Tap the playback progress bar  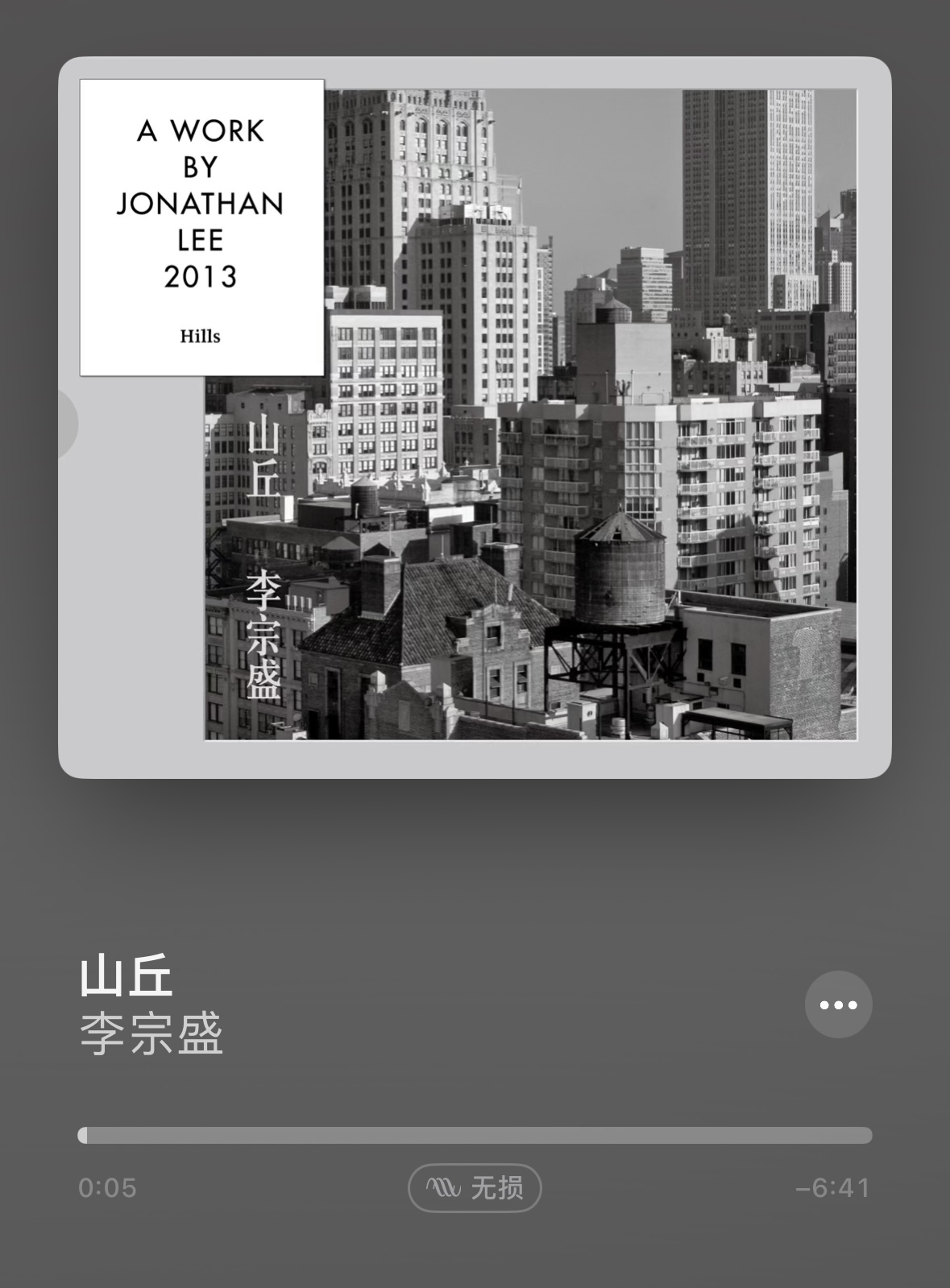click(475, 1135)
